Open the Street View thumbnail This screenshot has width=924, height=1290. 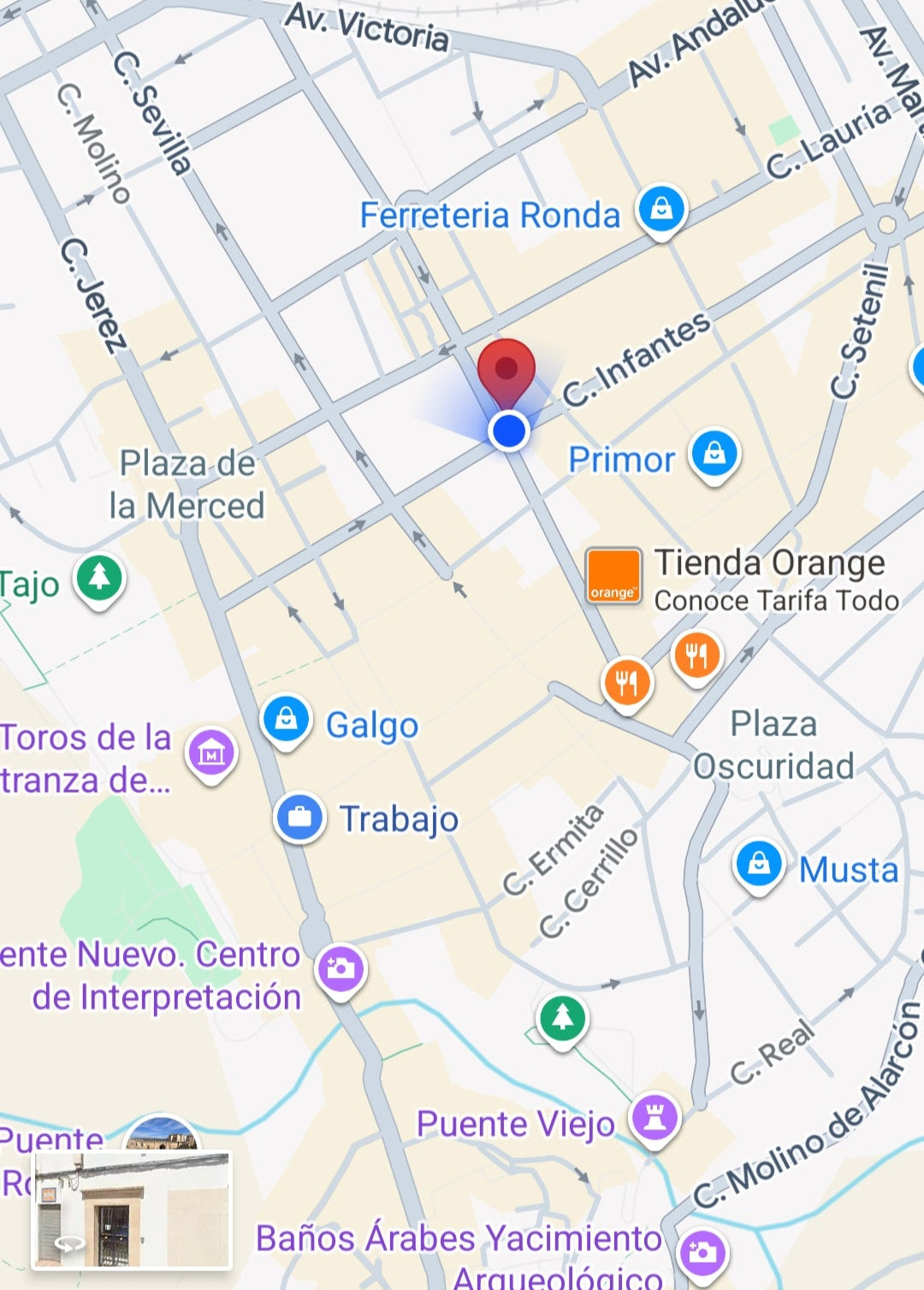(132, 1210)
